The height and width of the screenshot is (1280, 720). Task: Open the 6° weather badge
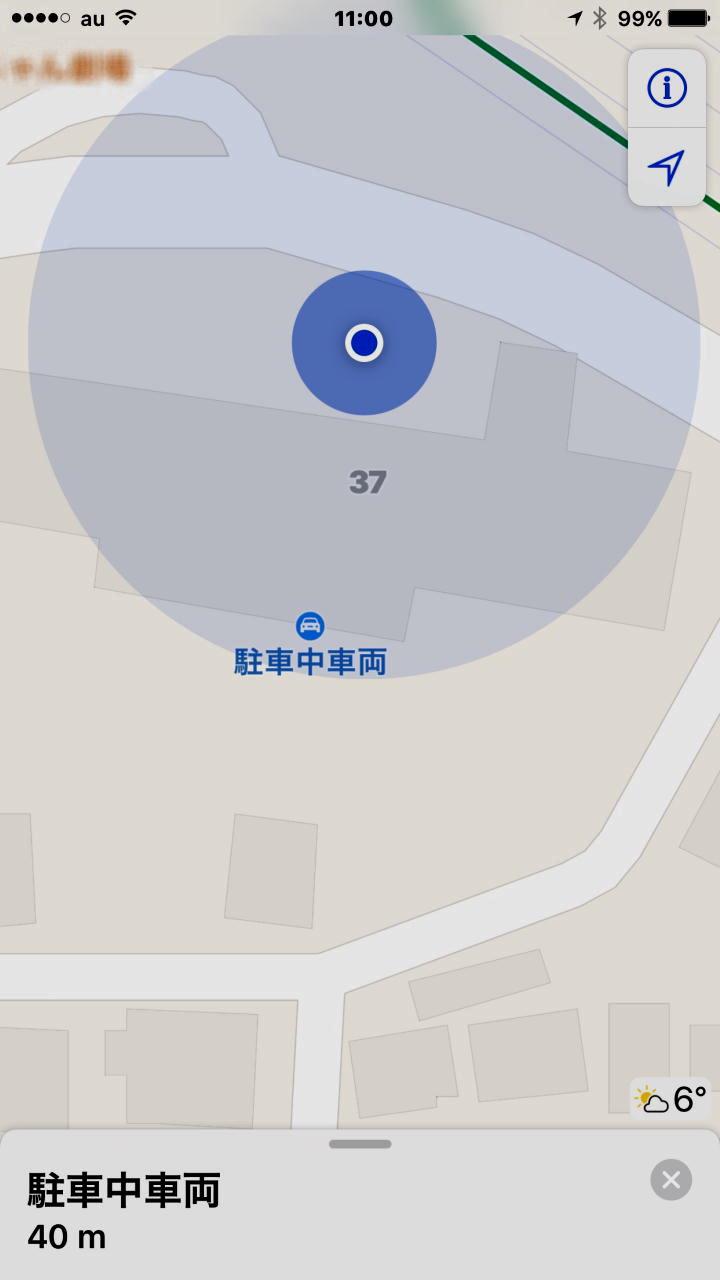point(672,1100)
